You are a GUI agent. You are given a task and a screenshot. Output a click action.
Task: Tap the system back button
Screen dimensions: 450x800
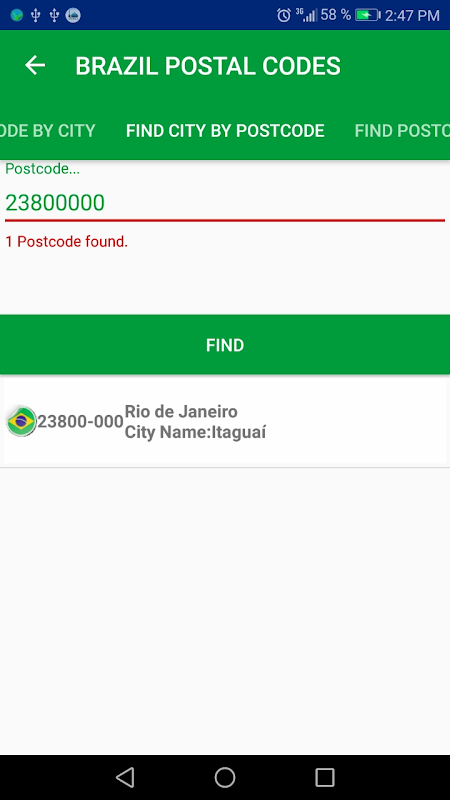[125, 777]
